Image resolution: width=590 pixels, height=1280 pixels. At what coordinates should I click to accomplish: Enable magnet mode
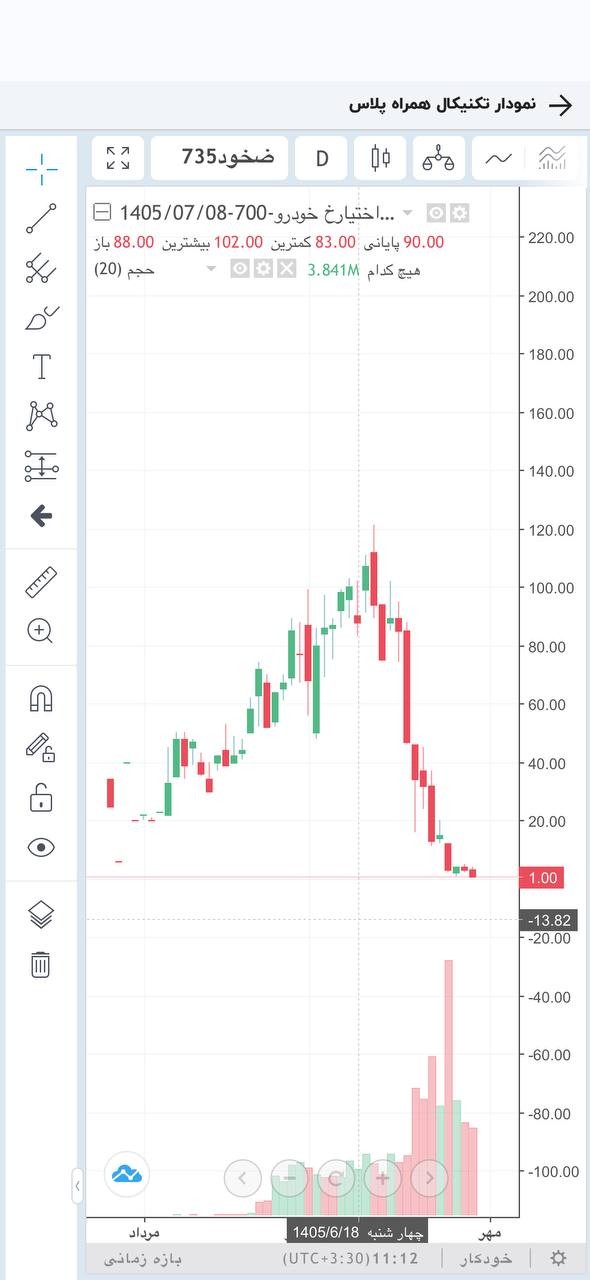pos(41,698)
